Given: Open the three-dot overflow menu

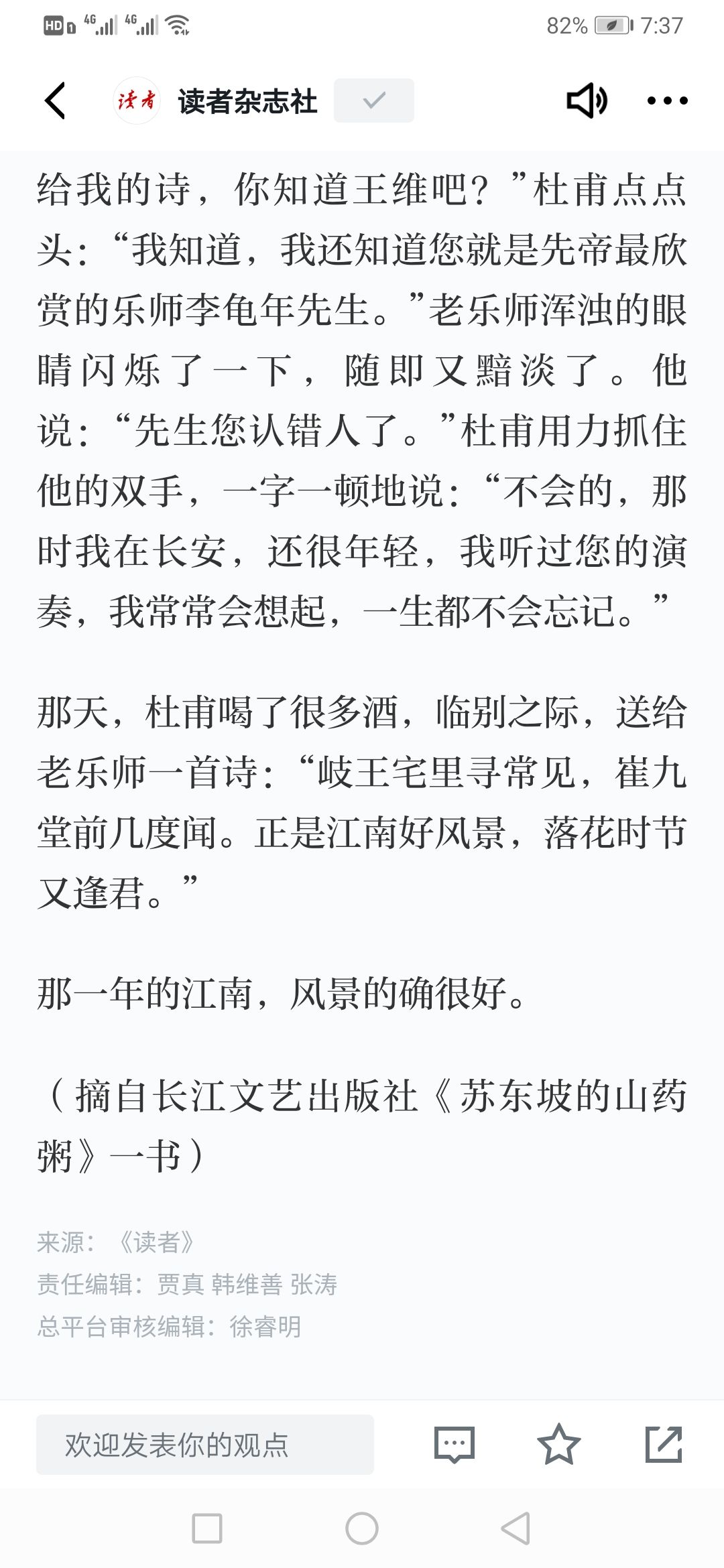Looking at the screenshot, I should [x=667, y=101].
